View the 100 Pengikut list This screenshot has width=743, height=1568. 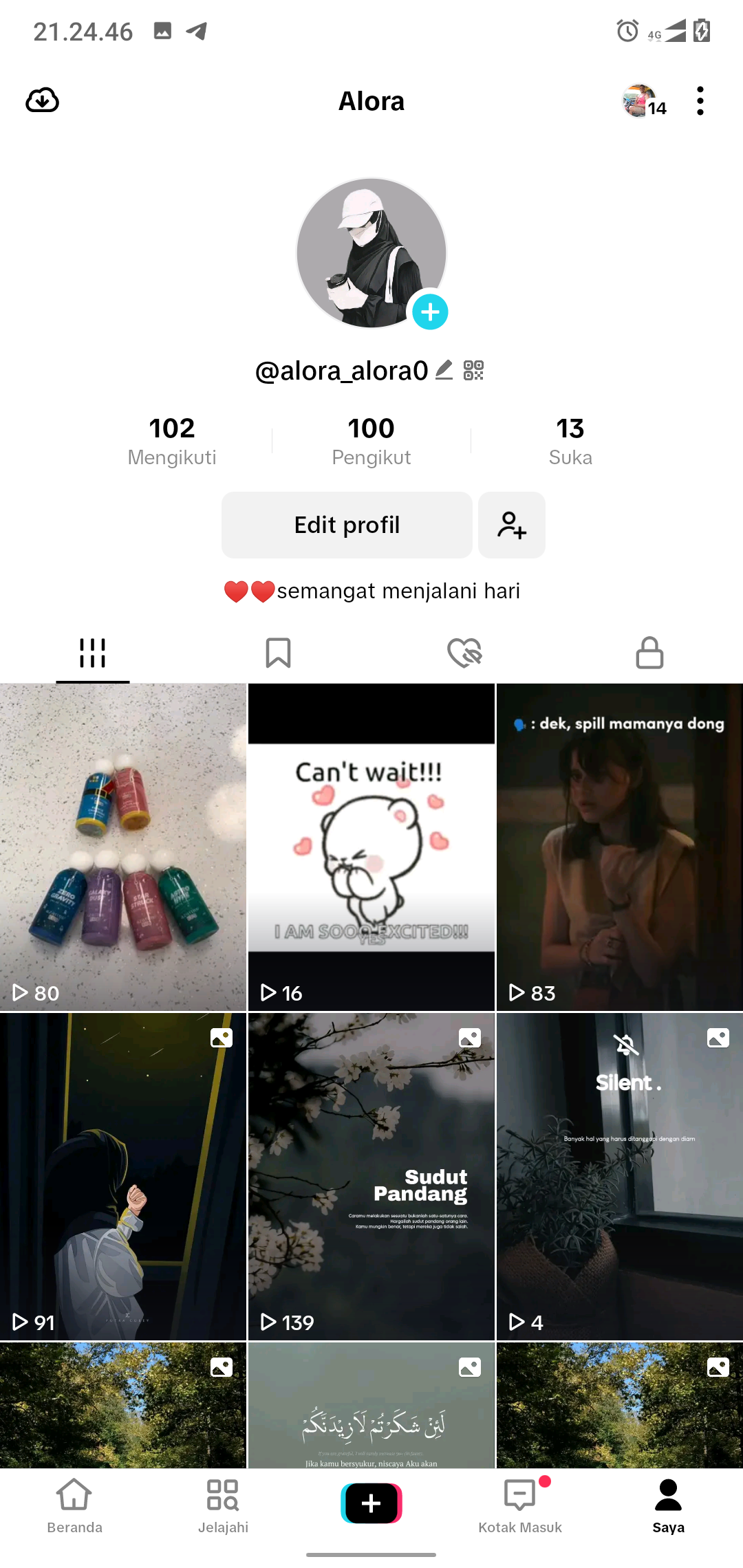(371, 440)
